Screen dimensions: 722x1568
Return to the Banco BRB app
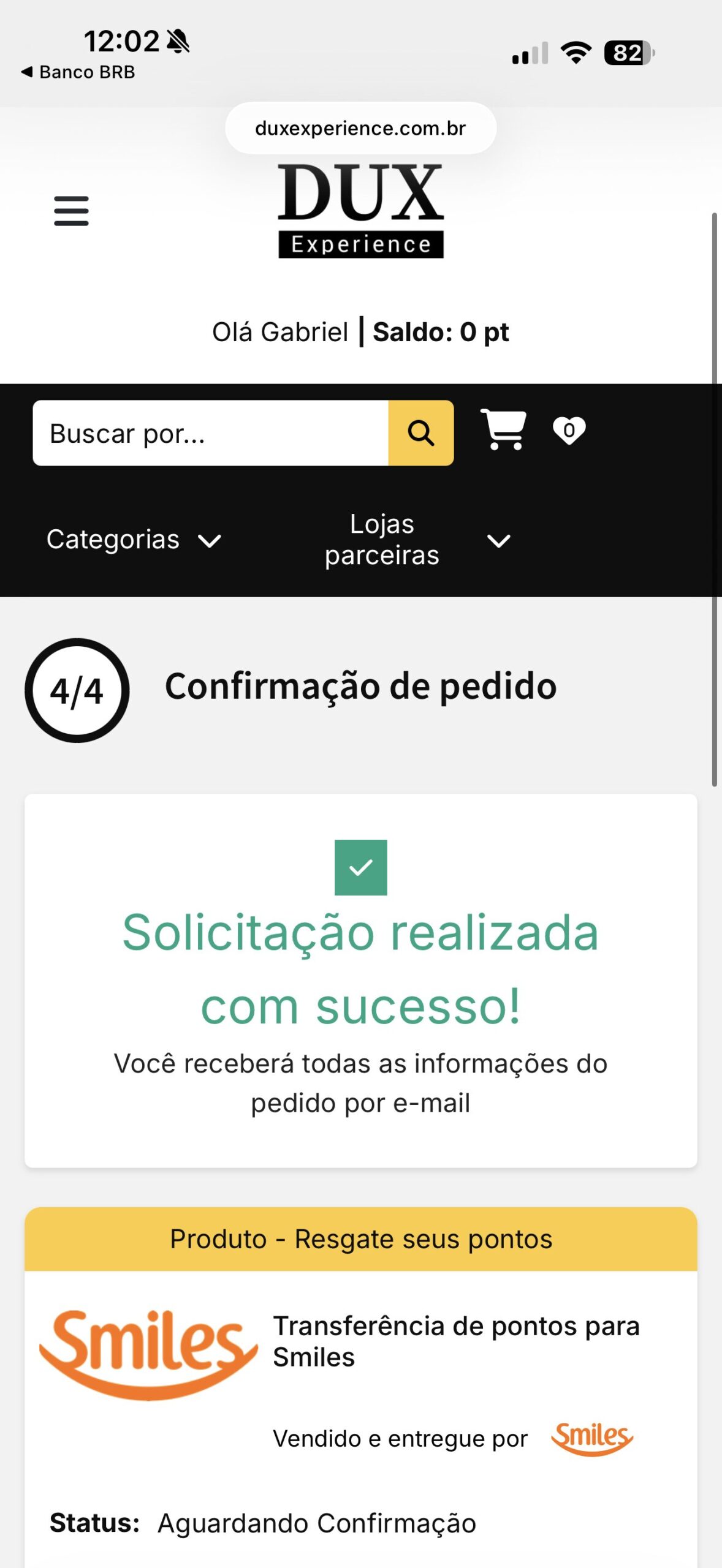click(x=78, y=72)
